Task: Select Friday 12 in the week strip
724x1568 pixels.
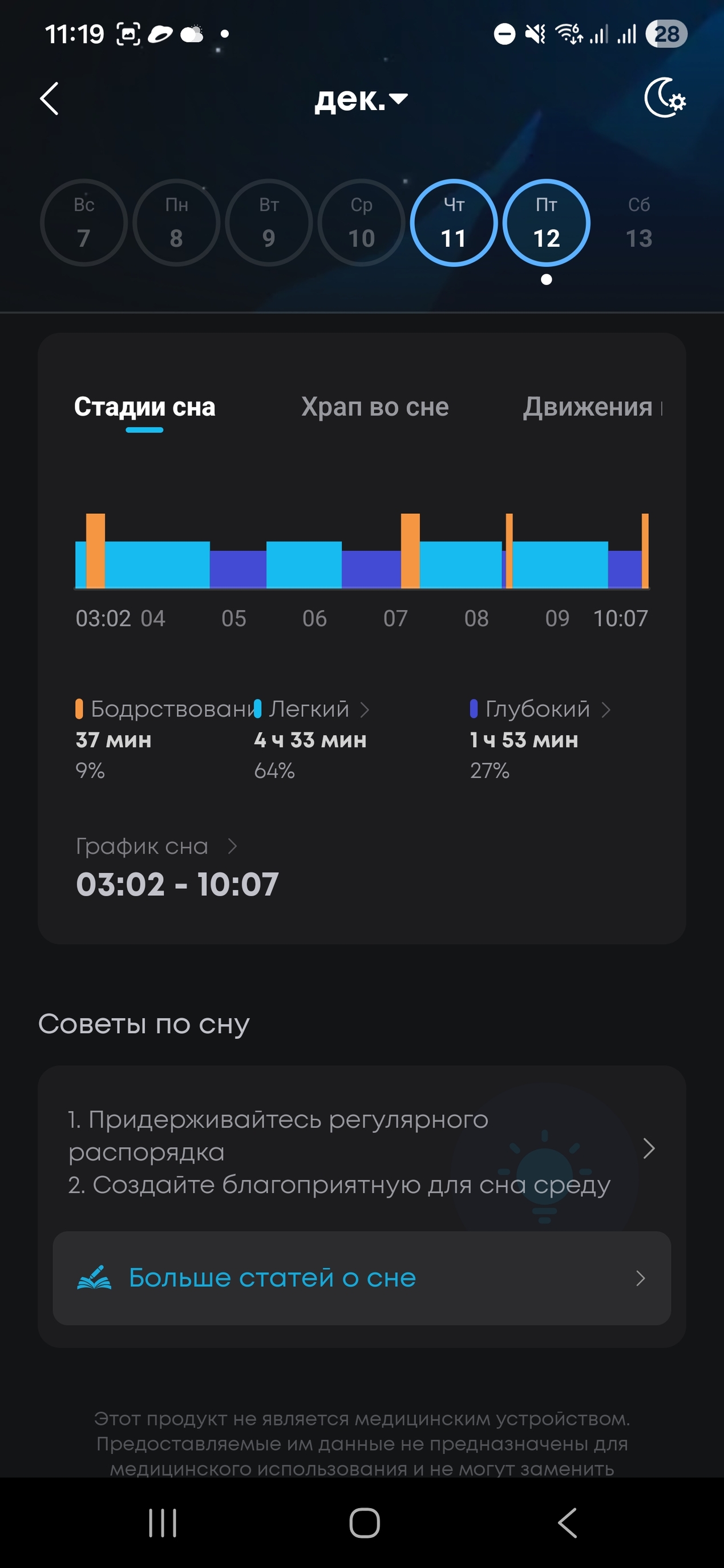Action: coord(546,223)
